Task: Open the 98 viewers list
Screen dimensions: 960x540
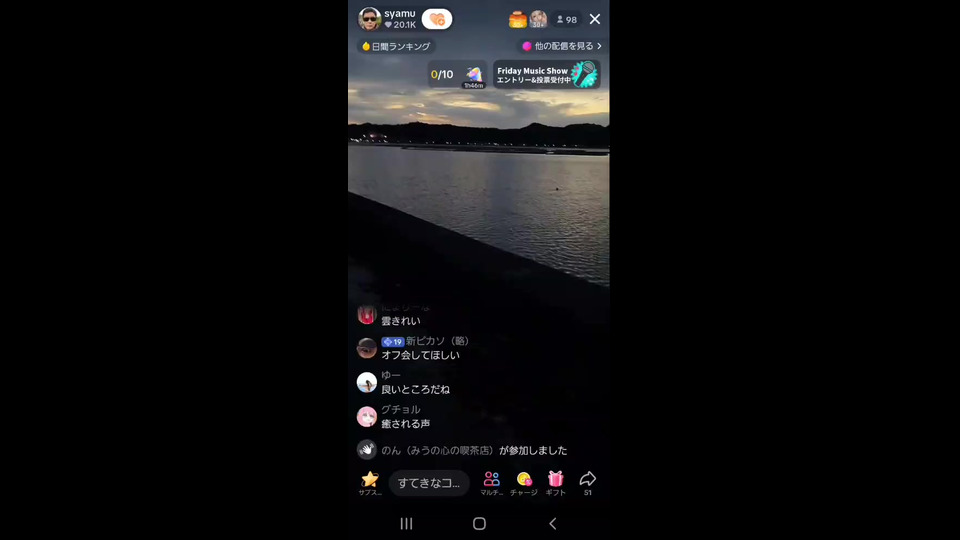Action: click(567, 20)
